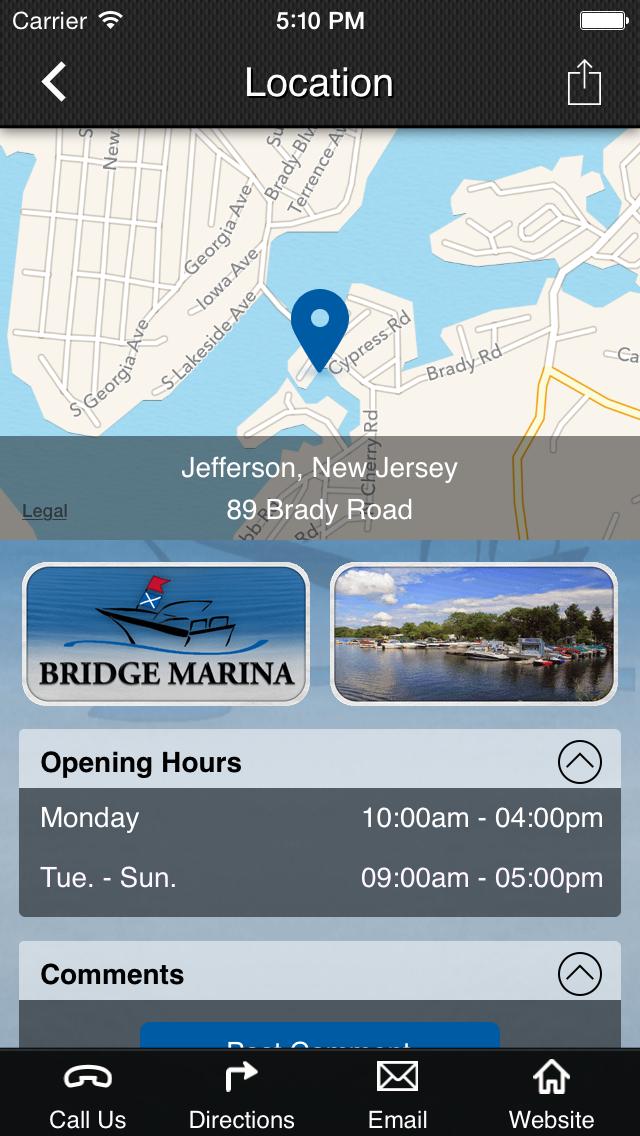The height and width of the screenshot is (1136, 640).
Task: Go back using the arrow icon
Action: point(54,81)
